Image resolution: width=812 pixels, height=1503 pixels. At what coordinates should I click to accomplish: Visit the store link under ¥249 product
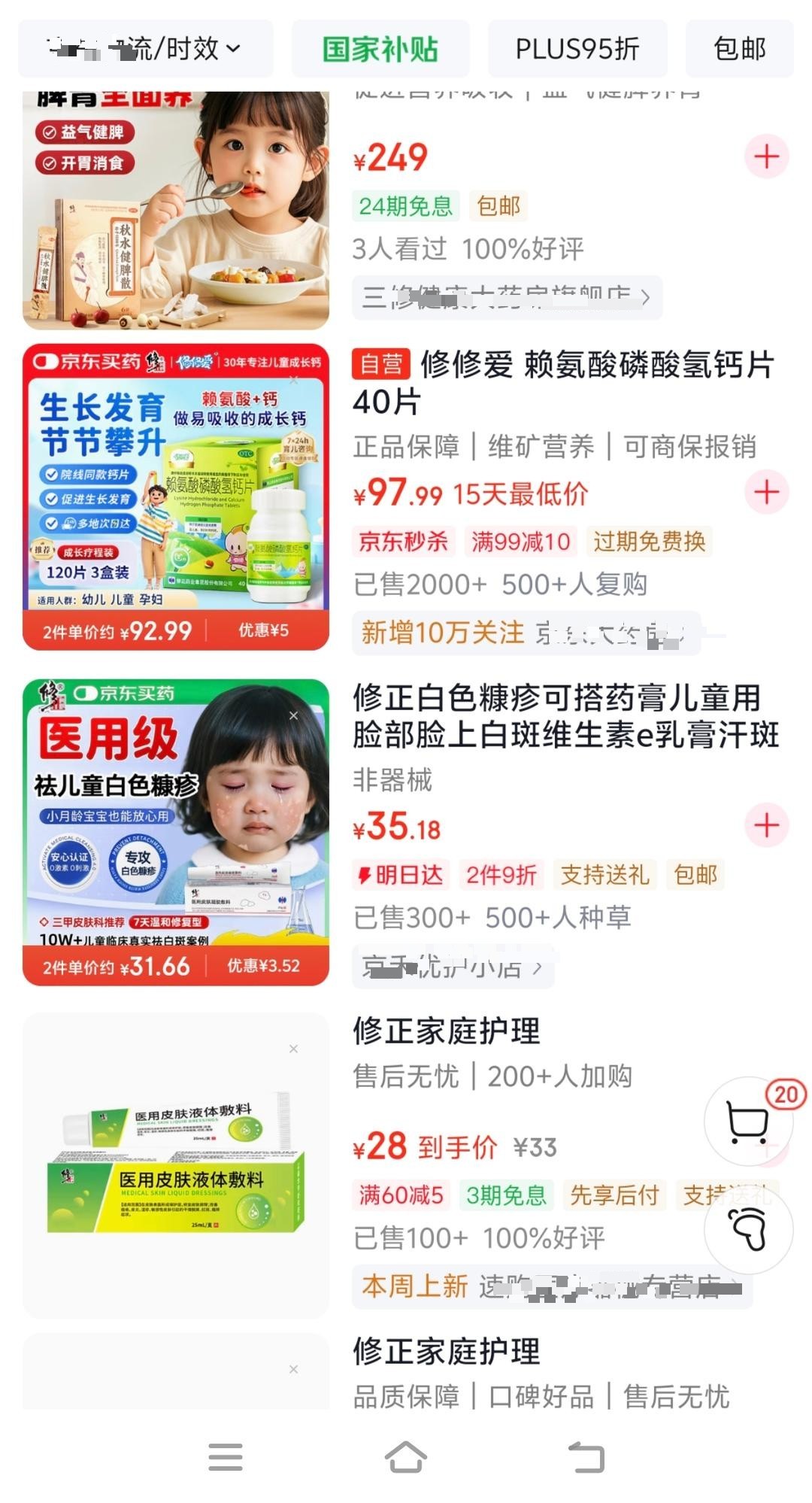(506, 297)
